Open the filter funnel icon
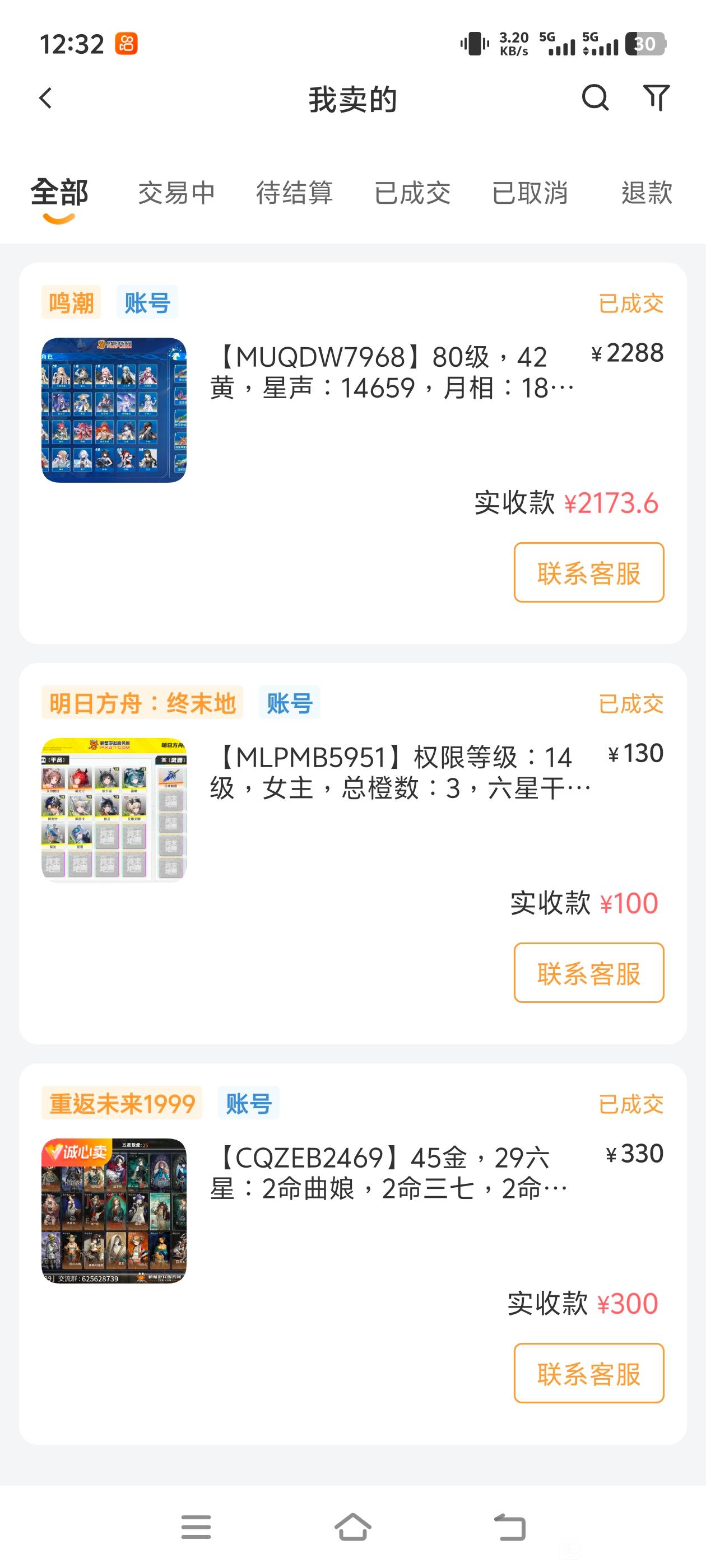706x1568 pixels. [656, 97]
